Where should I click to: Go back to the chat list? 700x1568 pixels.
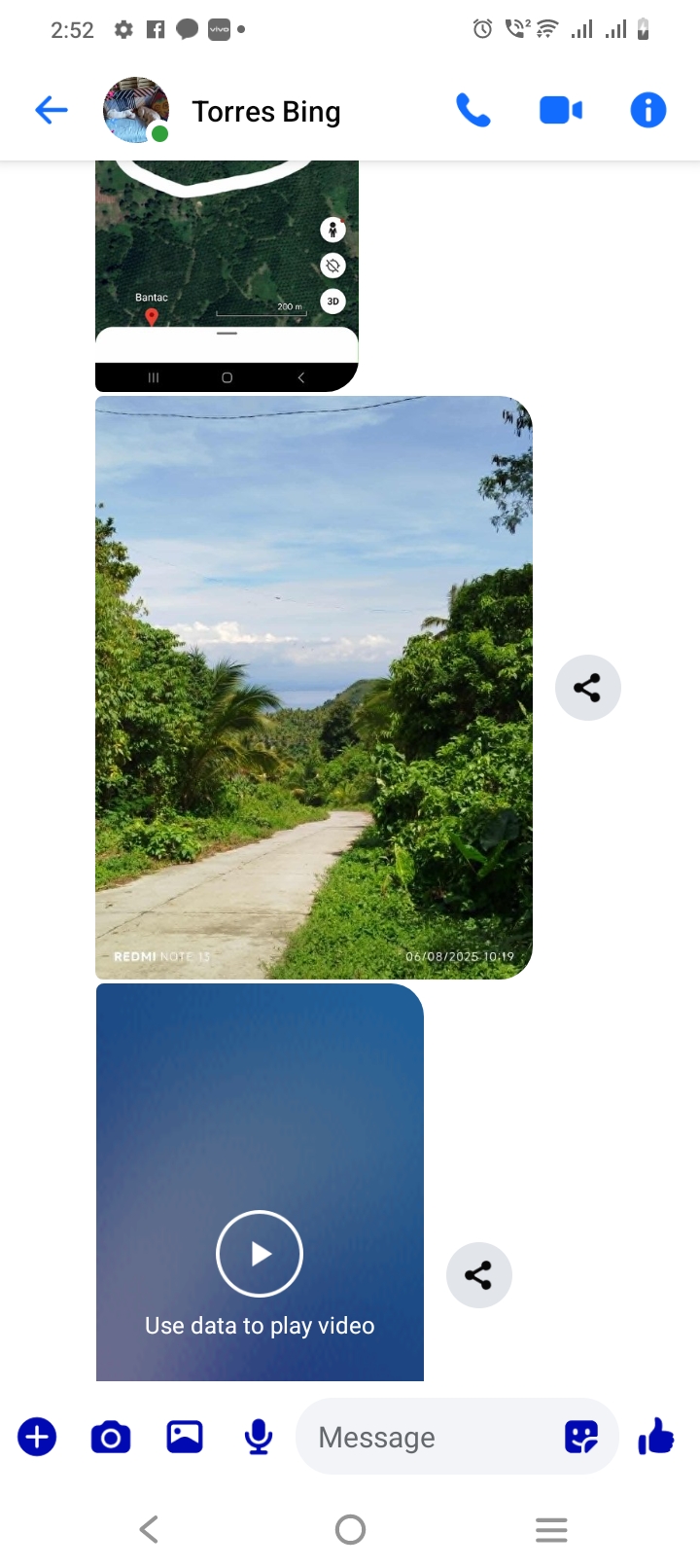pos(51,111)
